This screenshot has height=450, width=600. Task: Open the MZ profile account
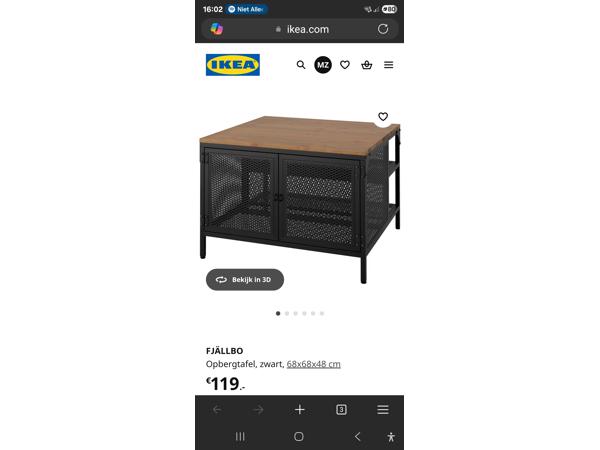pyautogui.click(x=323, y=65)
